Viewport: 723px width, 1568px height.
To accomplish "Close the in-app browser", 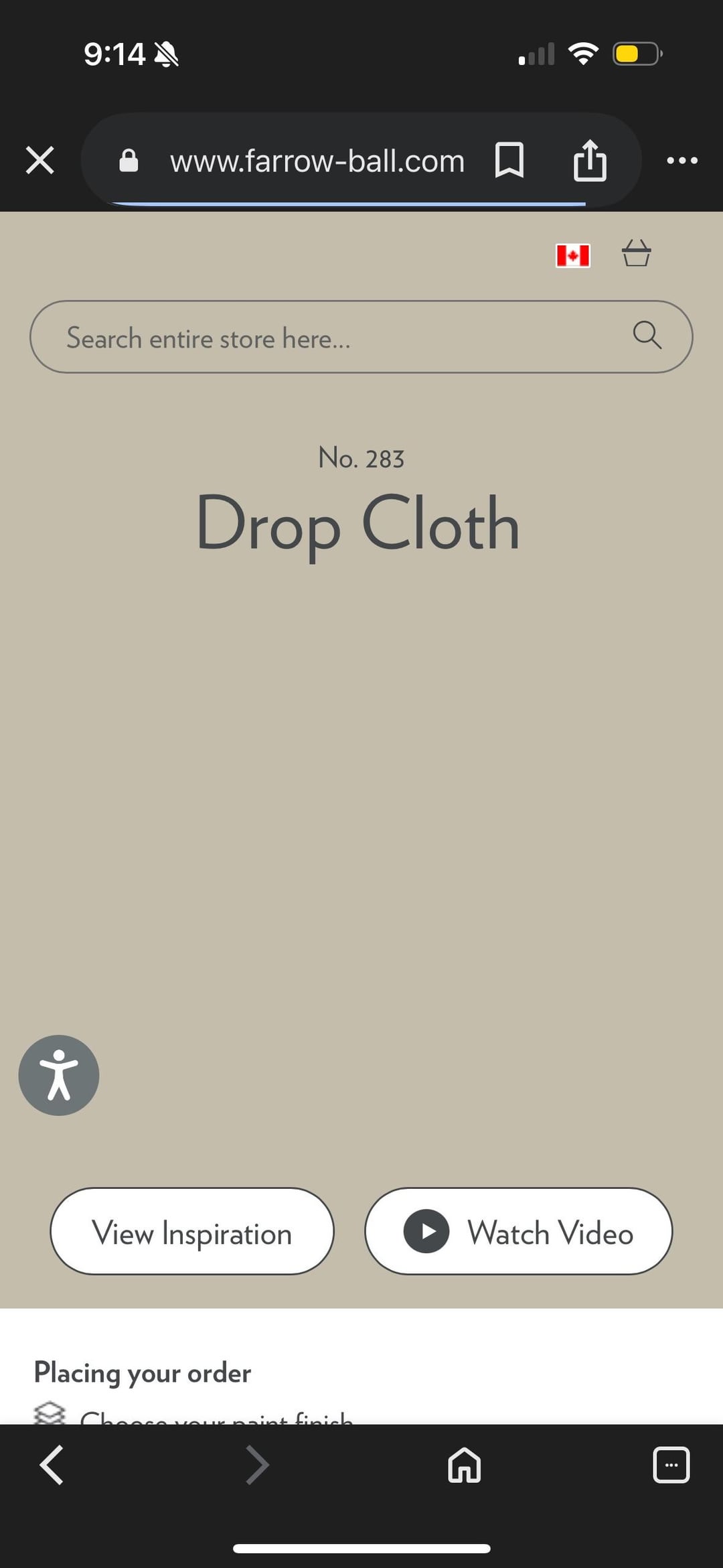I will (x=40, y=161).
